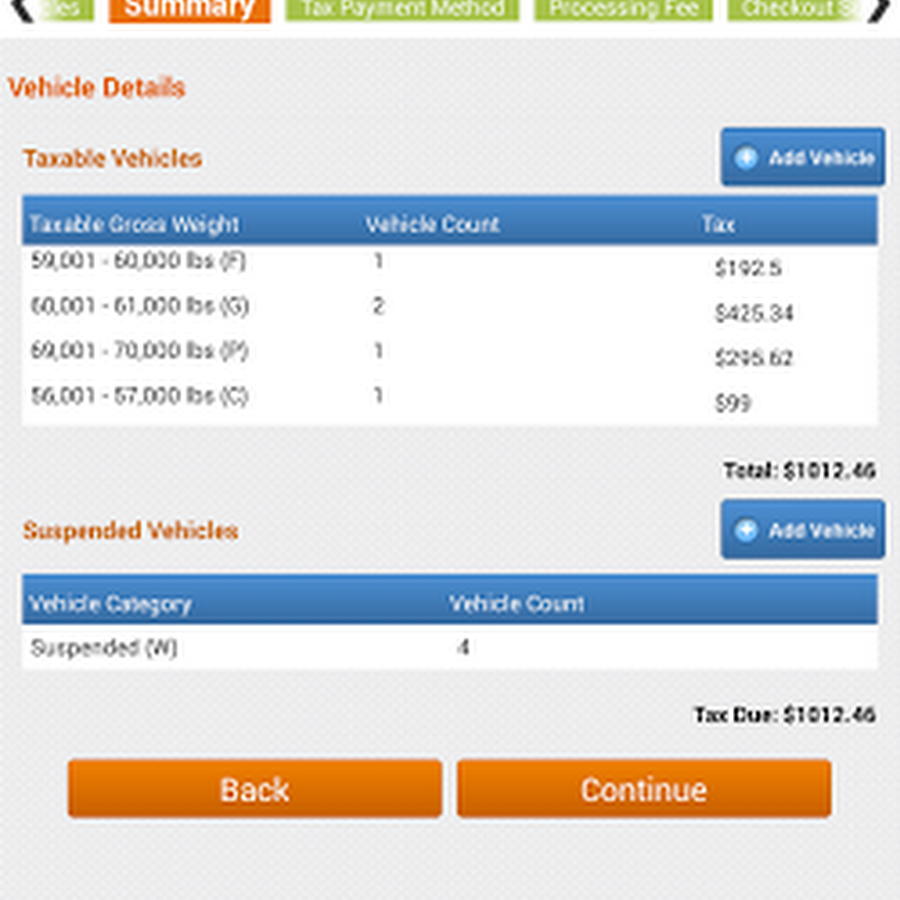900x900 pixels.
Task: Tap the left arrow of the tab strip
Action: click(x=20, y=10)
